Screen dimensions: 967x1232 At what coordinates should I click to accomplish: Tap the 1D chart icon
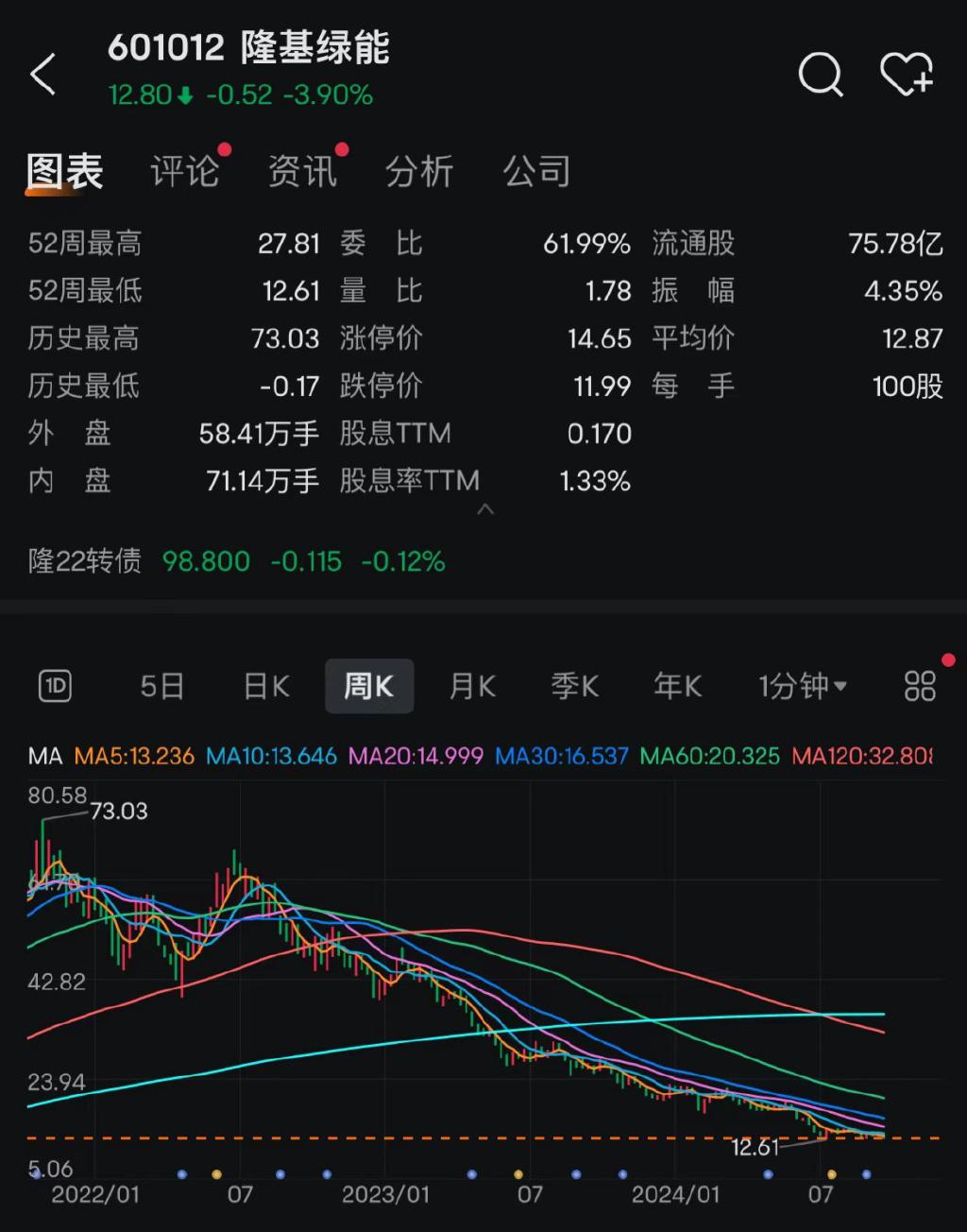coord(56,686)
